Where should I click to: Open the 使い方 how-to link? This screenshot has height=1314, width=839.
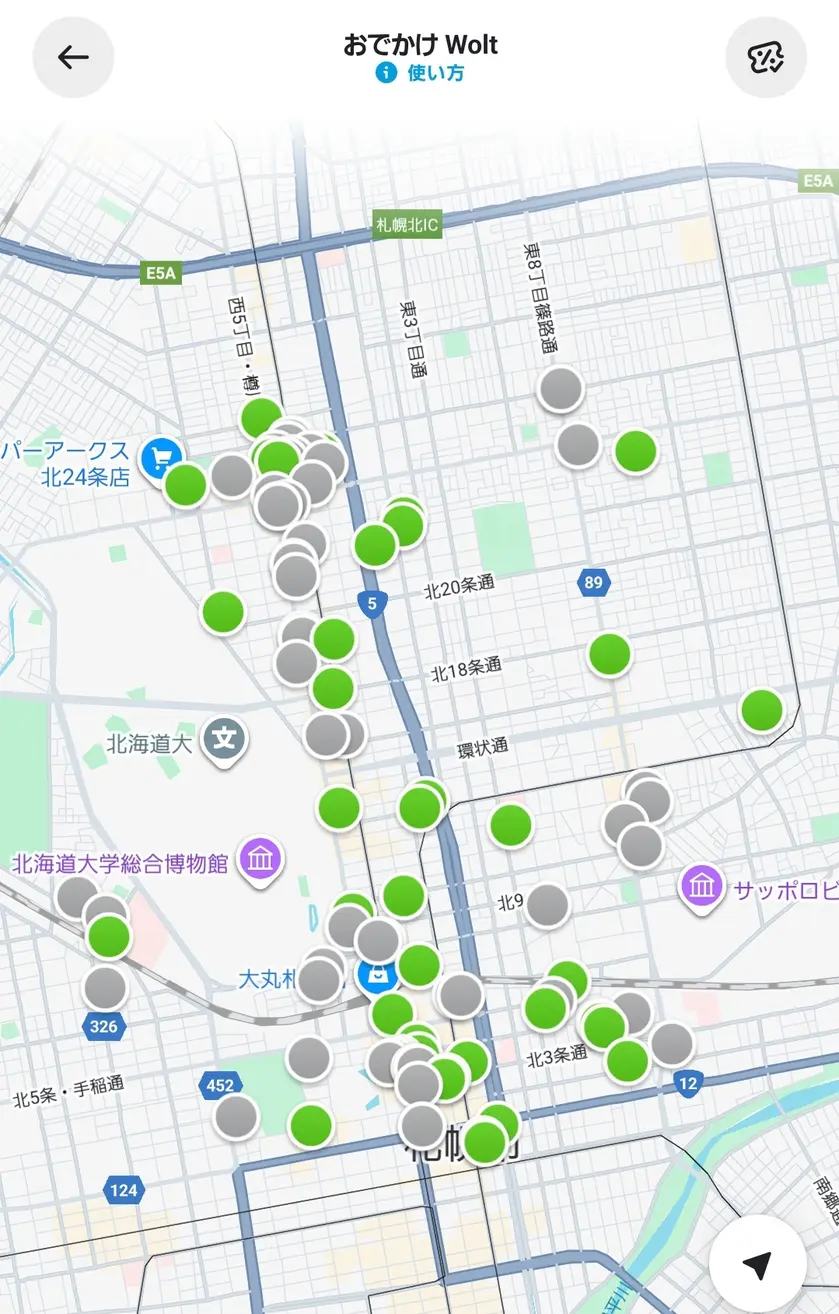421,73
